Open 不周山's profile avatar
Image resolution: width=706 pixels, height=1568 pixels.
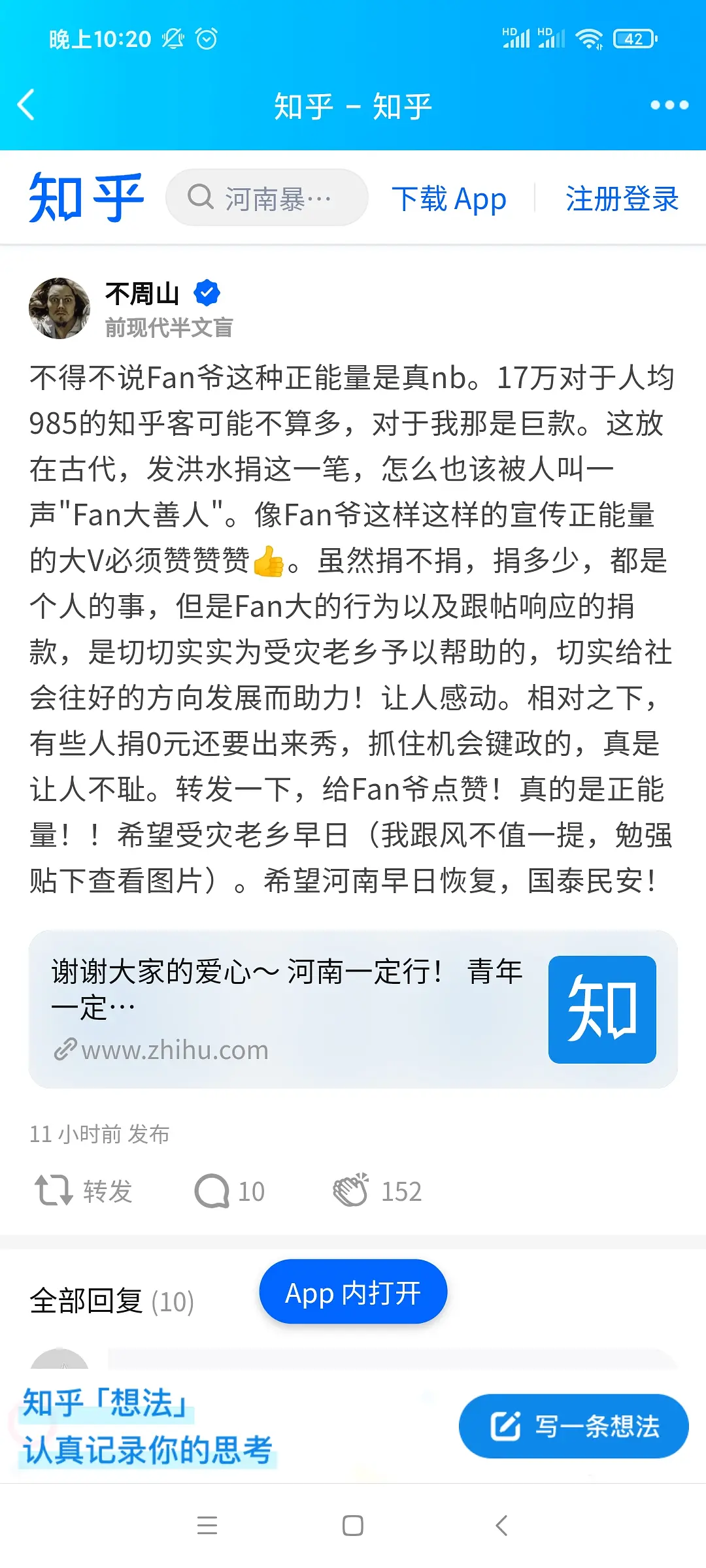coord(59,308)
